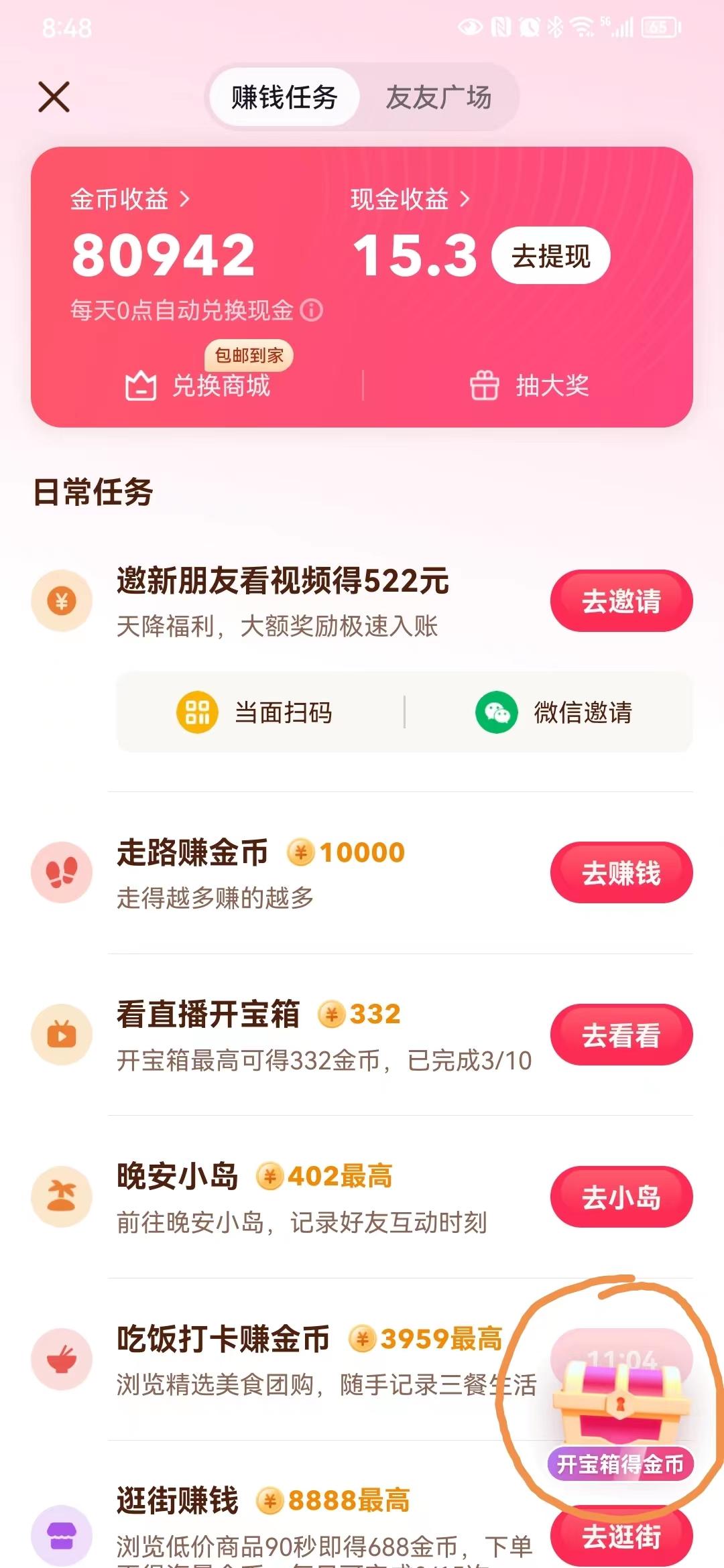Click the rice bowl icon for 吃饭打卡赚金币

62,1359
